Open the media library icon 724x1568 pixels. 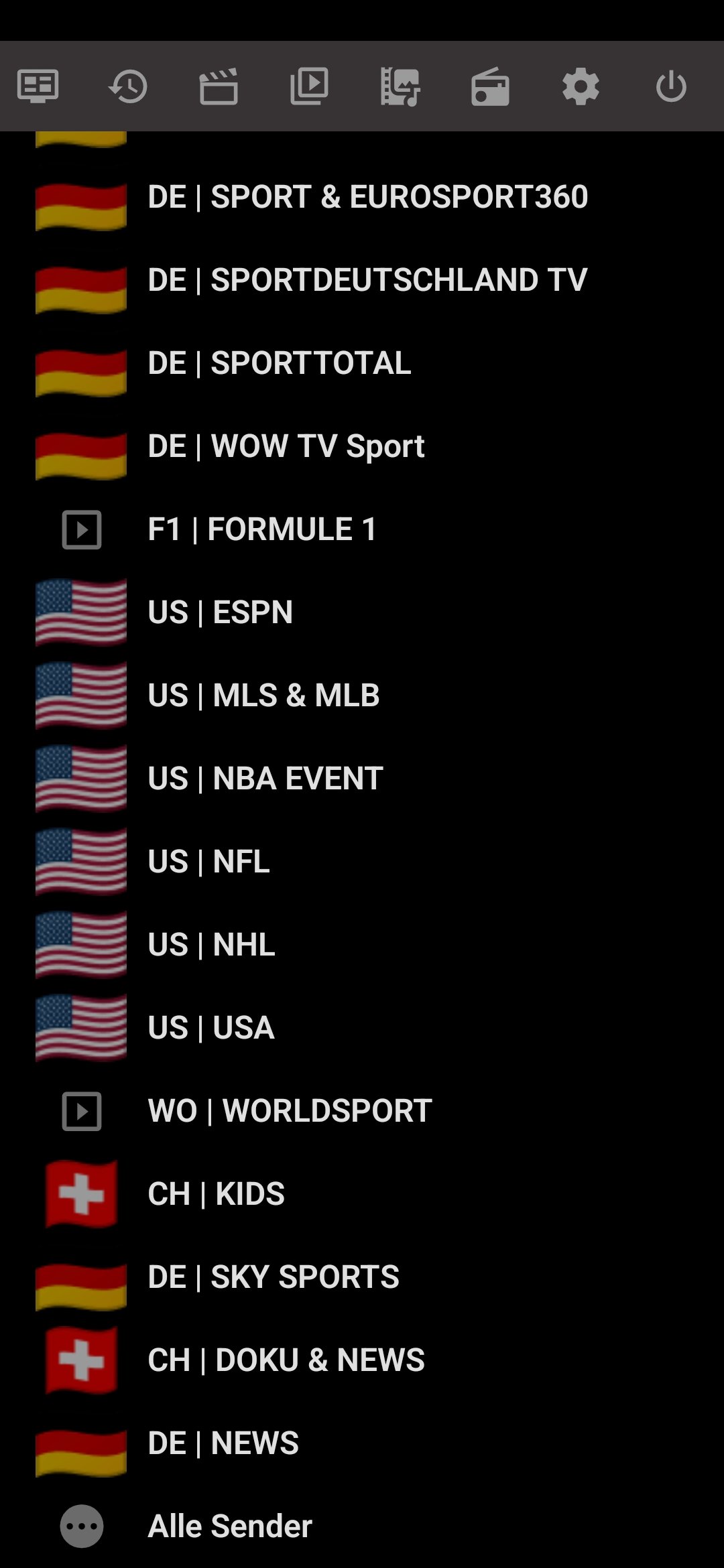pyautogui.click(x=400, y=86)
